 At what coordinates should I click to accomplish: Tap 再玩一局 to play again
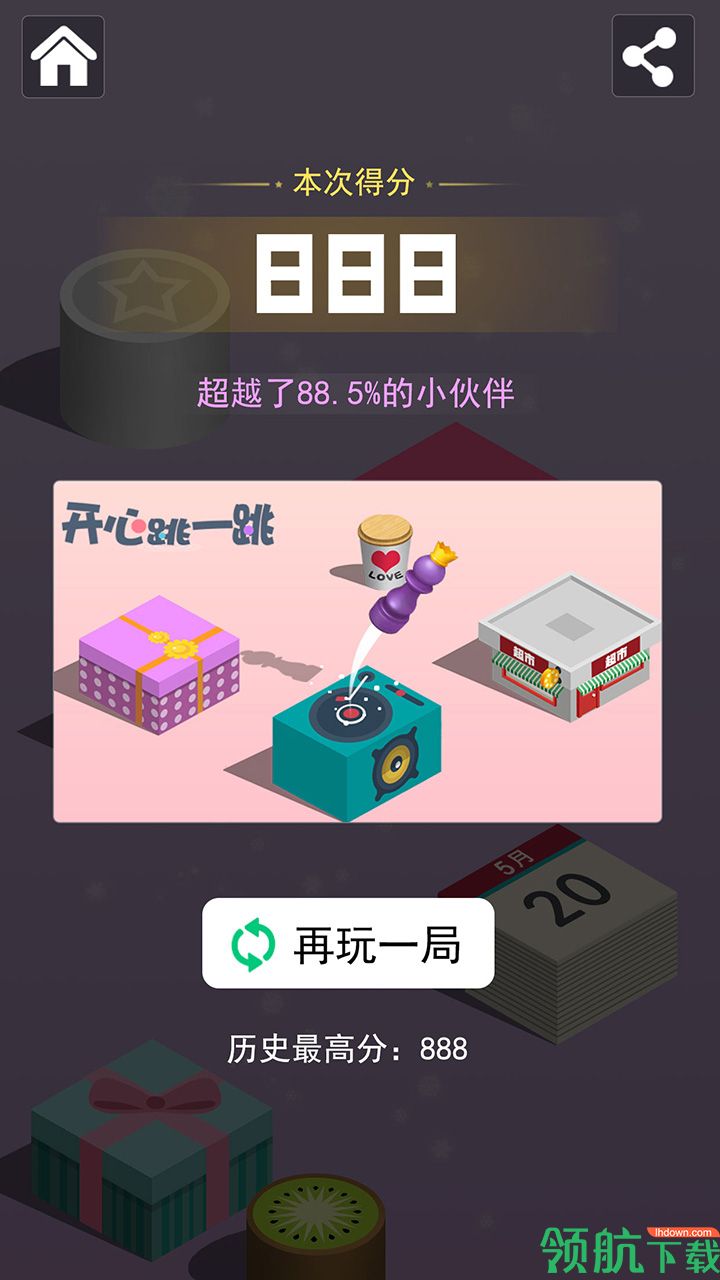click(x=348, y=944)
